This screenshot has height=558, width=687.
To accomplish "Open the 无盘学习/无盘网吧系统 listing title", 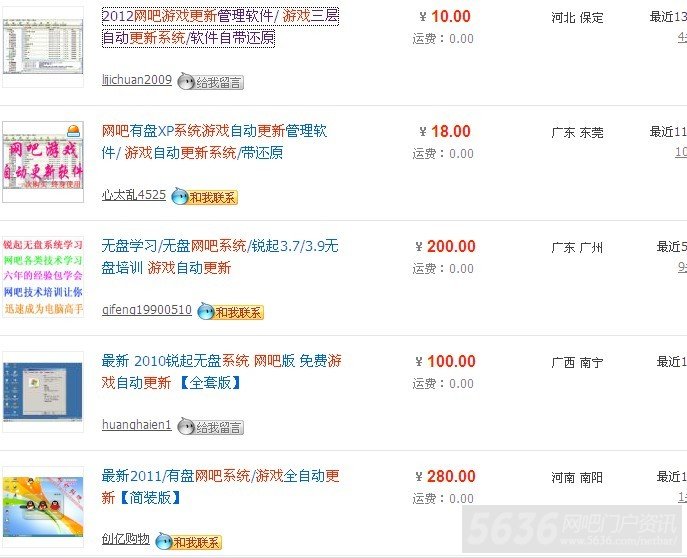I will (x=219, y=246).
